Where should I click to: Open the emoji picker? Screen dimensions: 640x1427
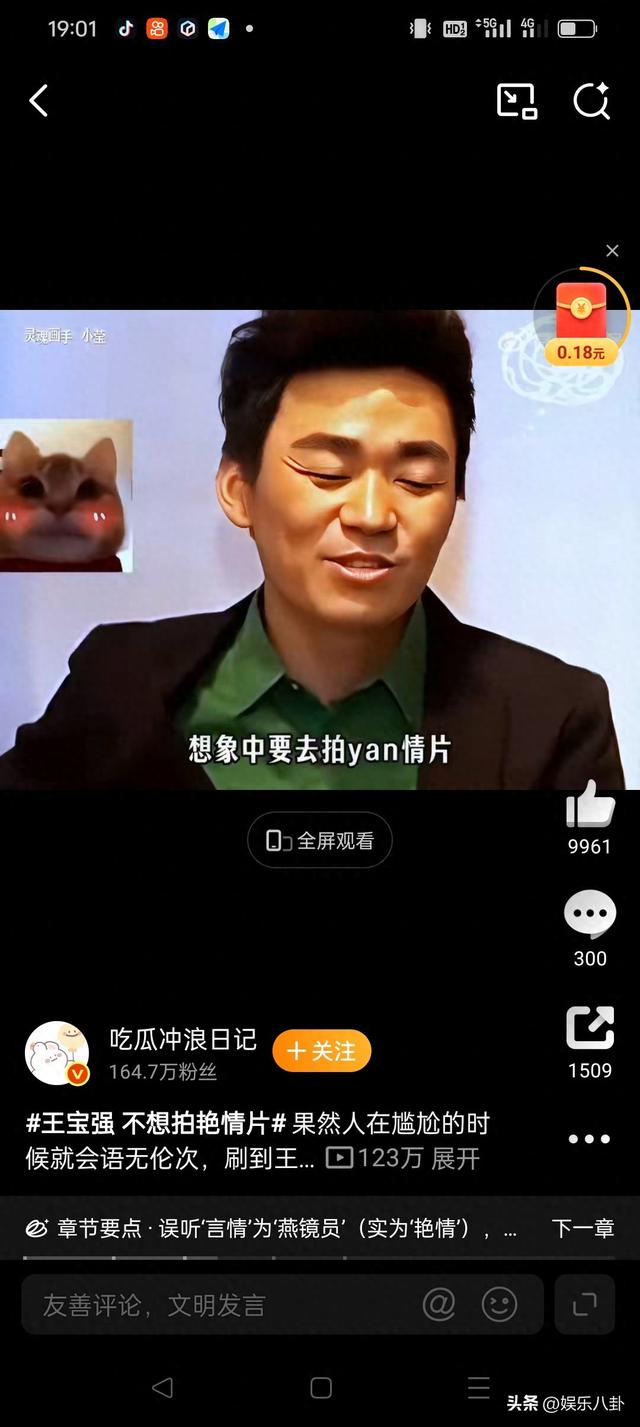pyautogui.click(x=500, y=1304)
